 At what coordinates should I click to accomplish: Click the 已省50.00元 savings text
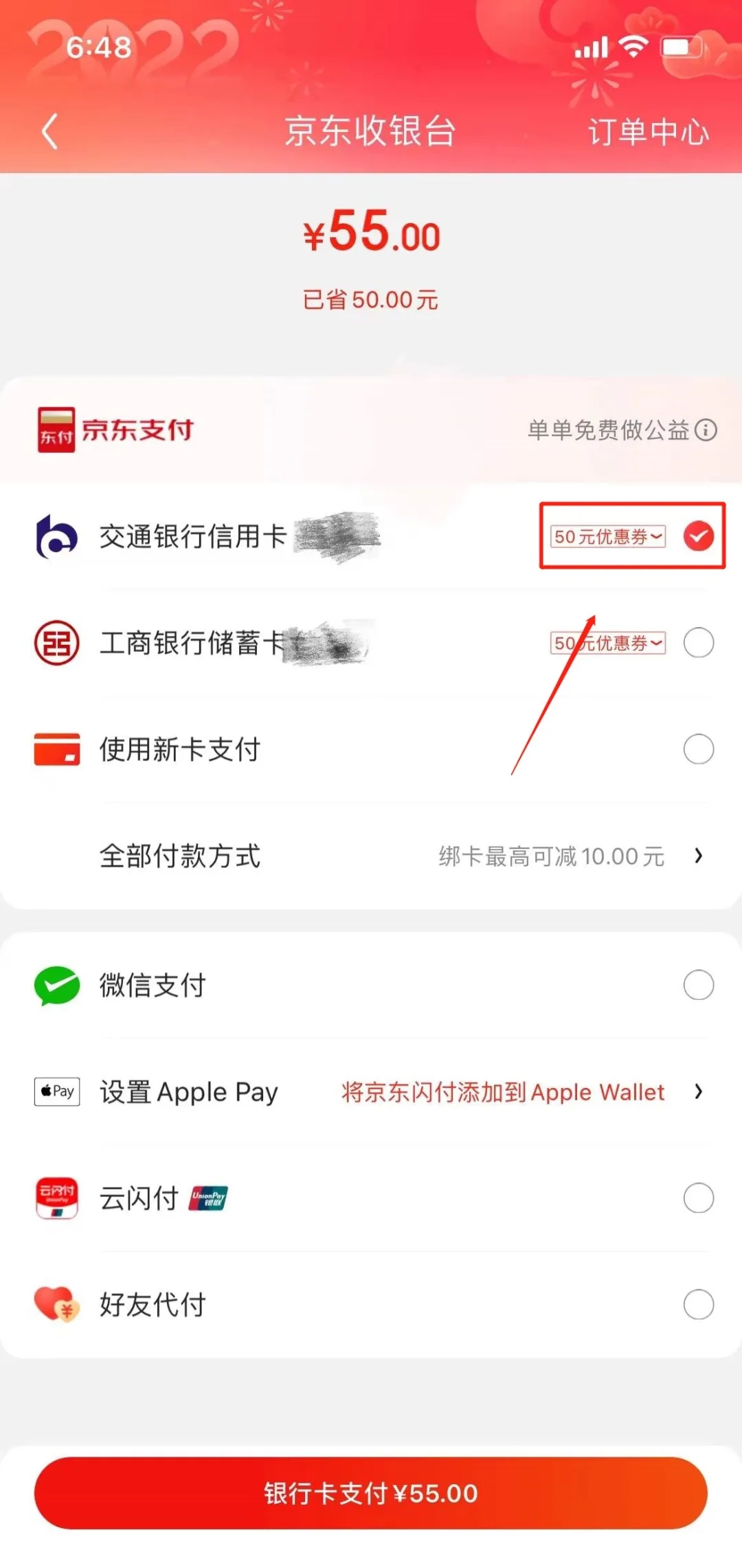(x=371, y=300)
